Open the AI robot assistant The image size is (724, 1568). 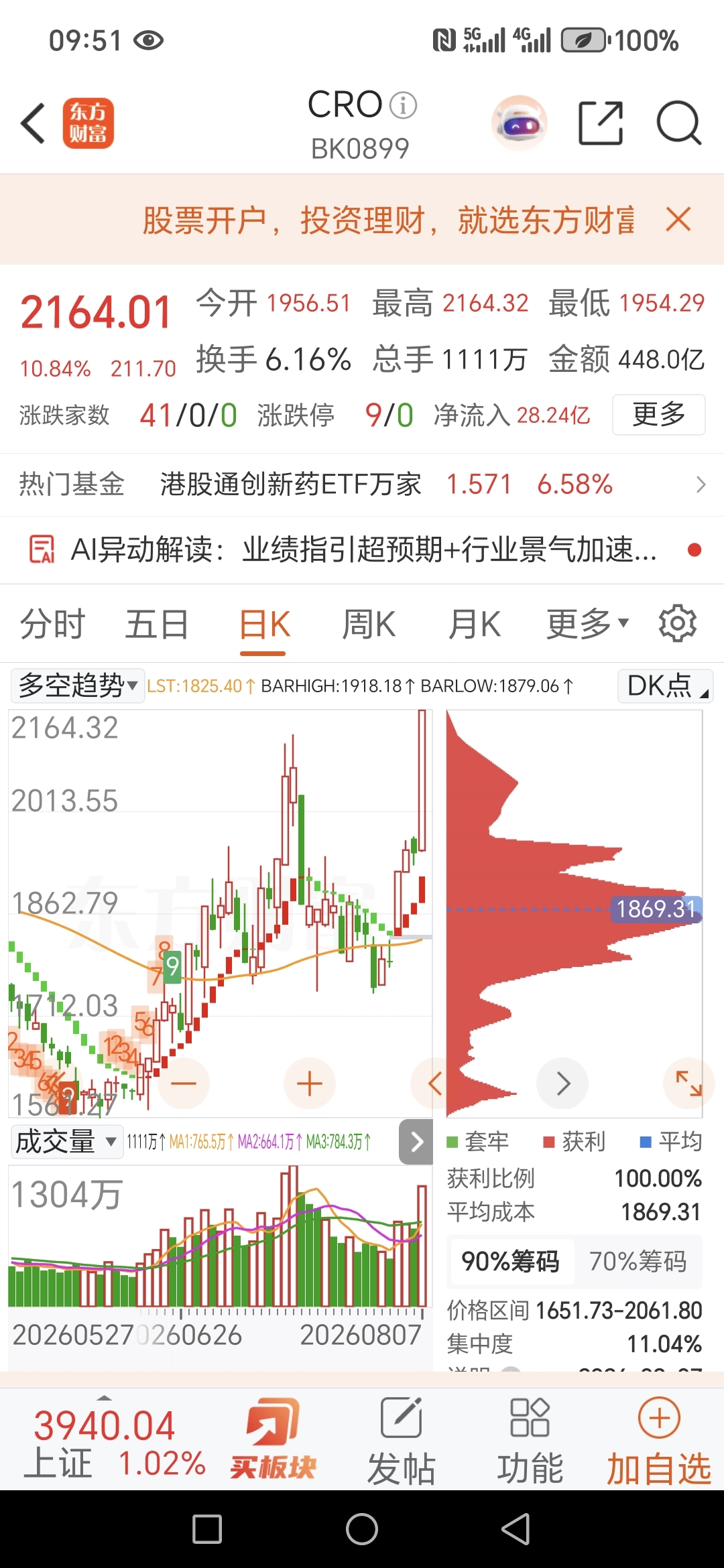pos(520,123)
